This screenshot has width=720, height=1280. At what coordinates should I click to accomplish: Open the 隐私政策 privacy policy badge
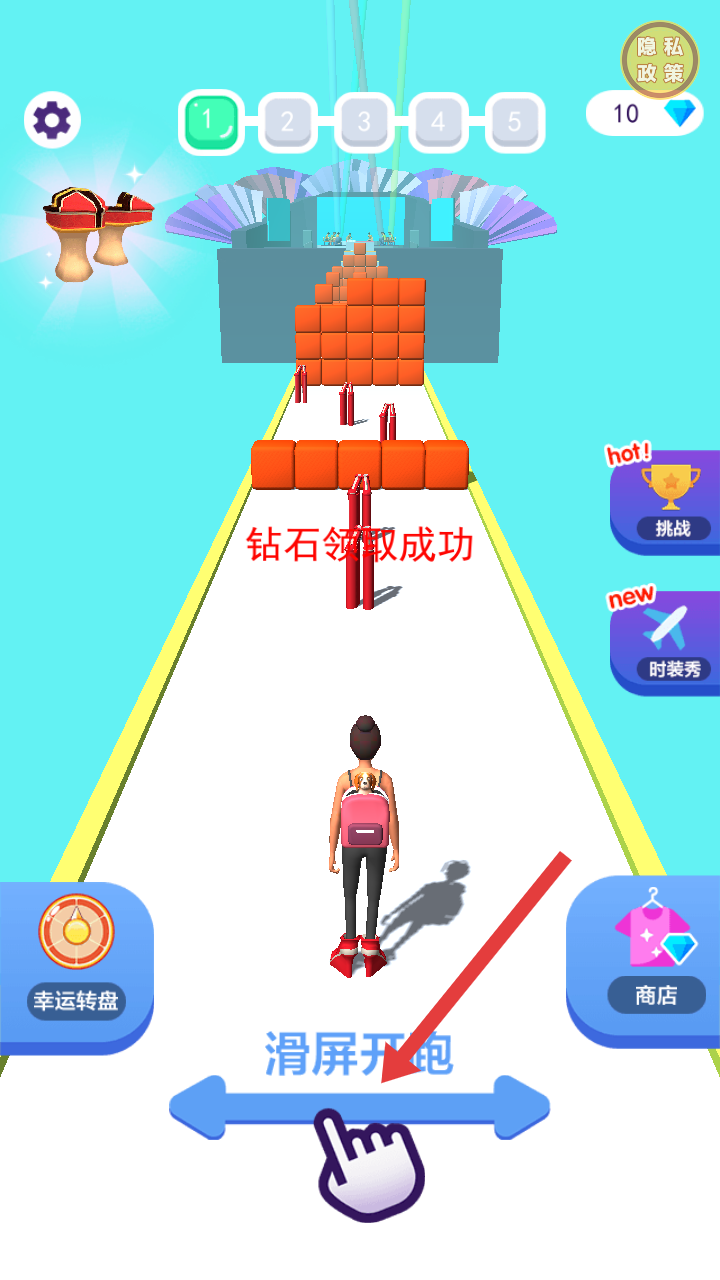pos(659,59)
